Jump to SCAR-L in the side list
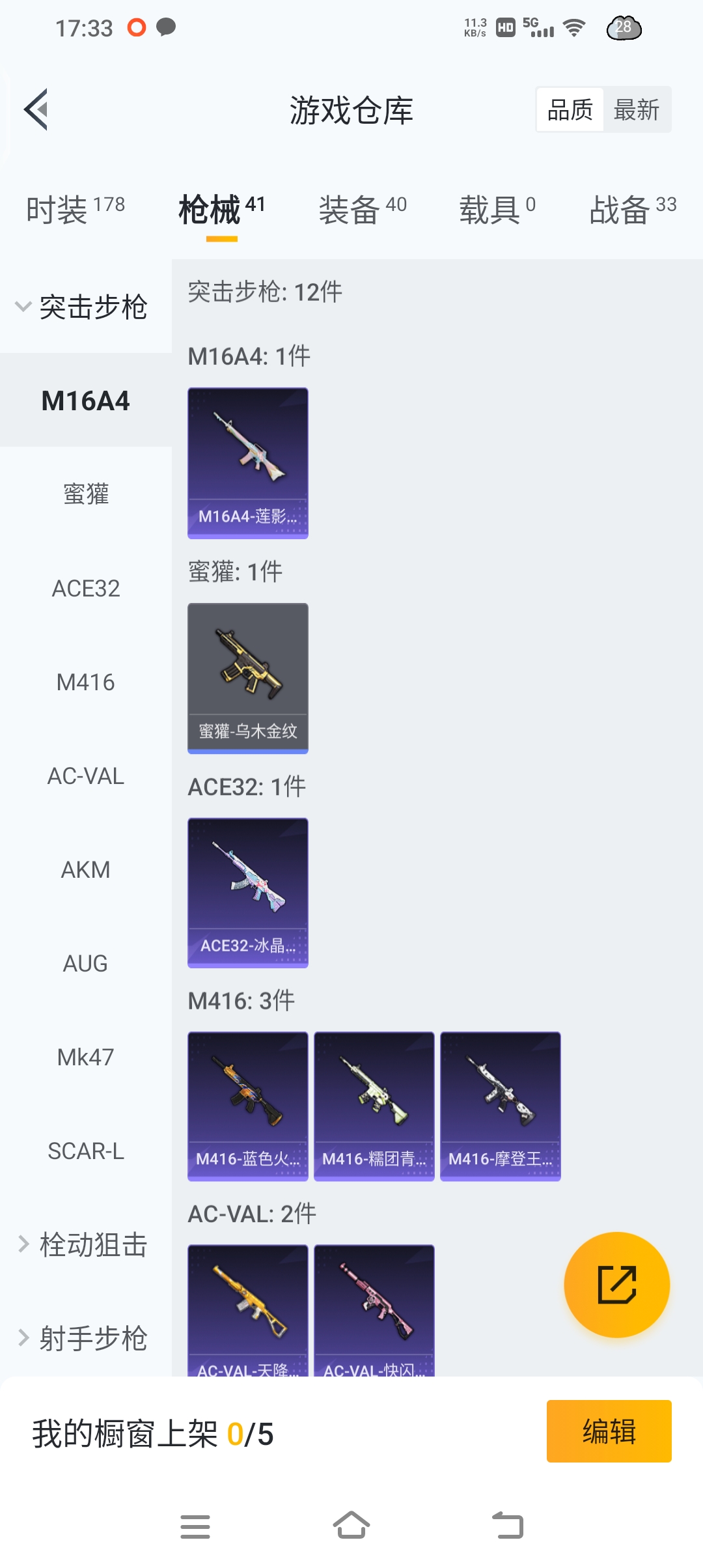The width and height of the screenshot is (703, 1568). 86,1151
